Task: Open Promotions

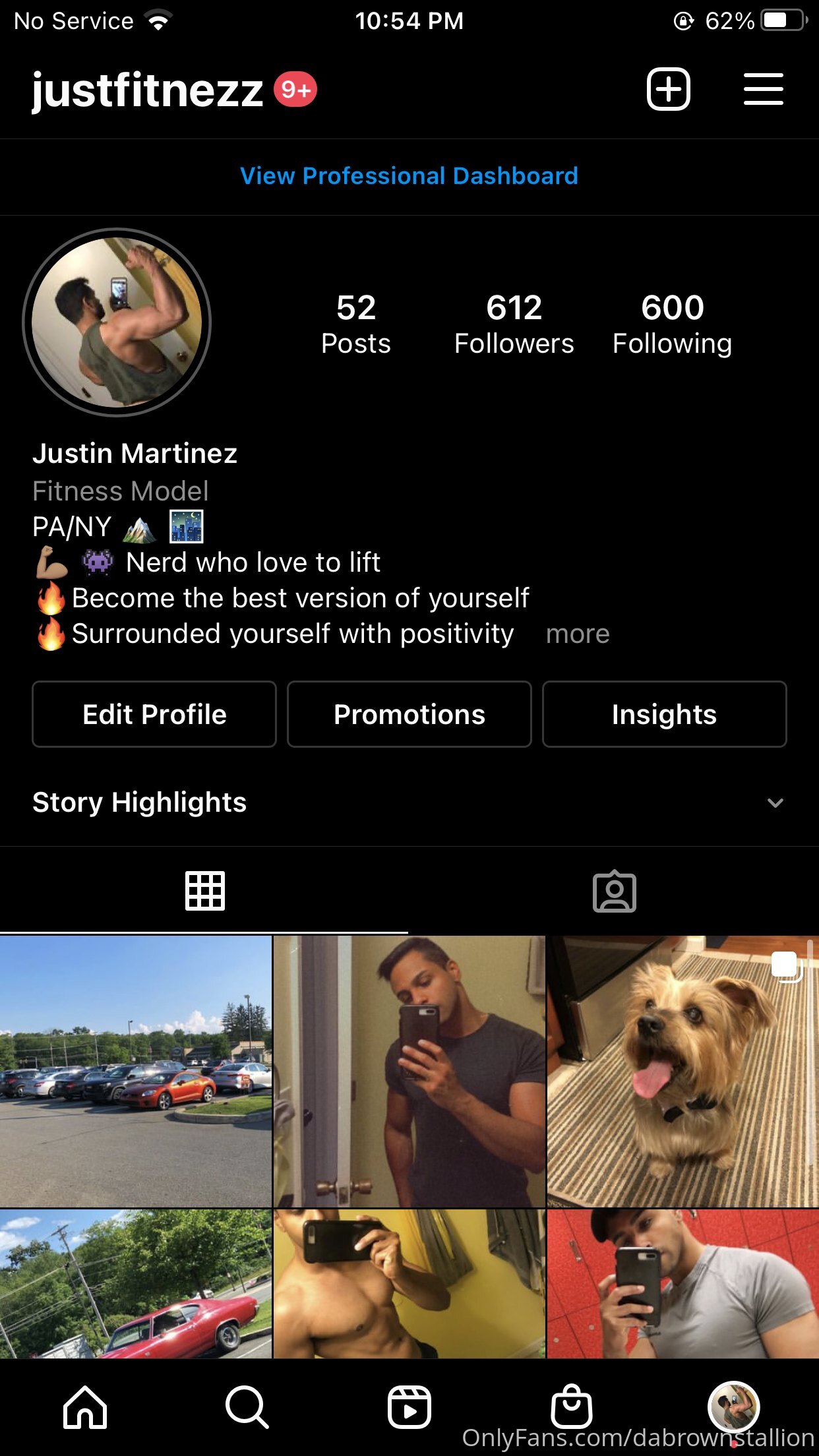Action: (409, 714)
